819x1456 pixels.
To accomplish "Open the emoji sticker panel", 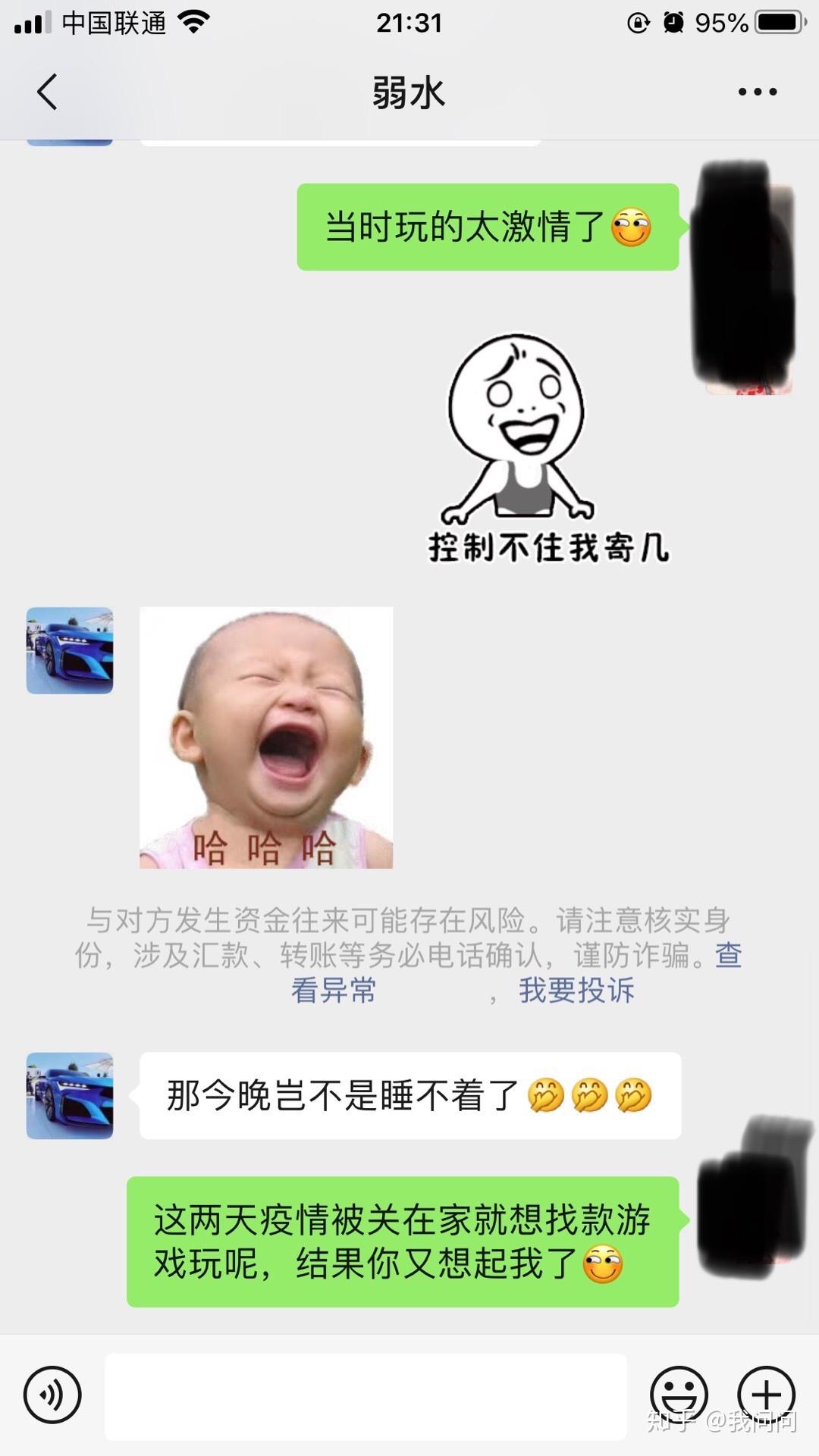I will 679,1393.
